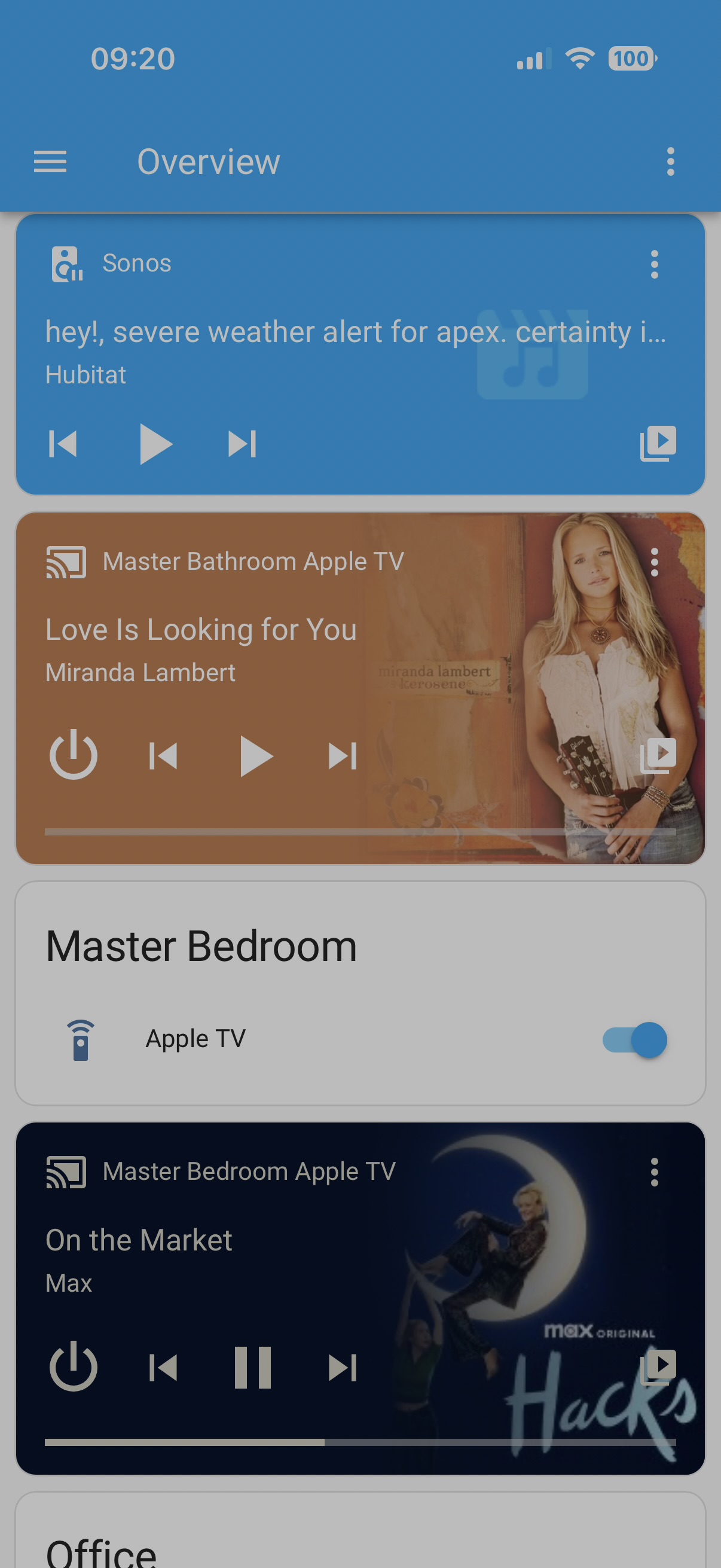Skip to next on Master Bathroom Apple TV

343,756
